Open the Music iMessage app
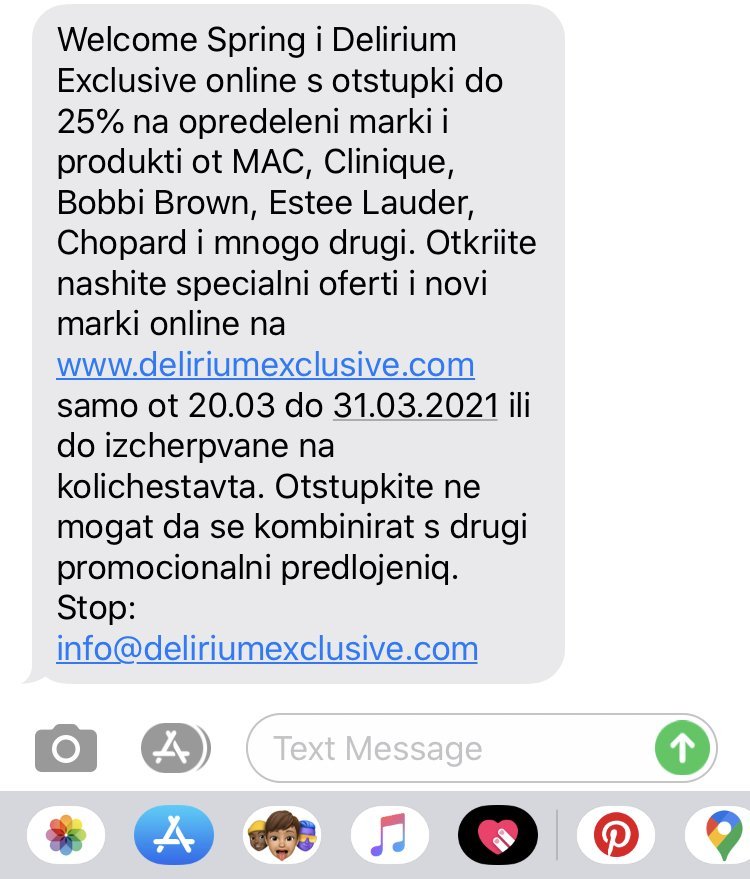This screenshot has width=750, height=879. (x=390, y=834)
